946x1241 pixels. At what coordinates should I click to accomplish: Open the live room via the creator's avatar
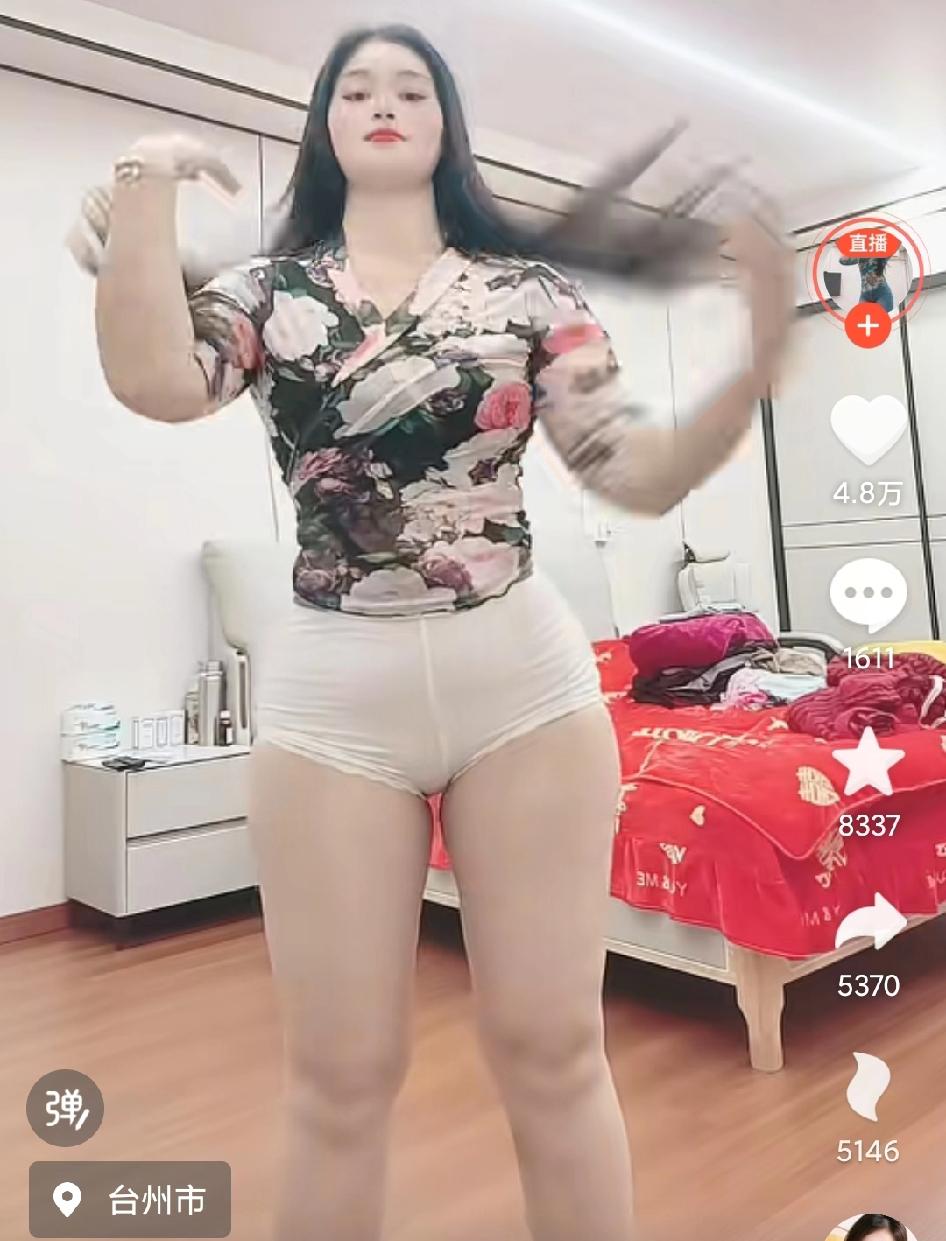[x=869, y=283]
